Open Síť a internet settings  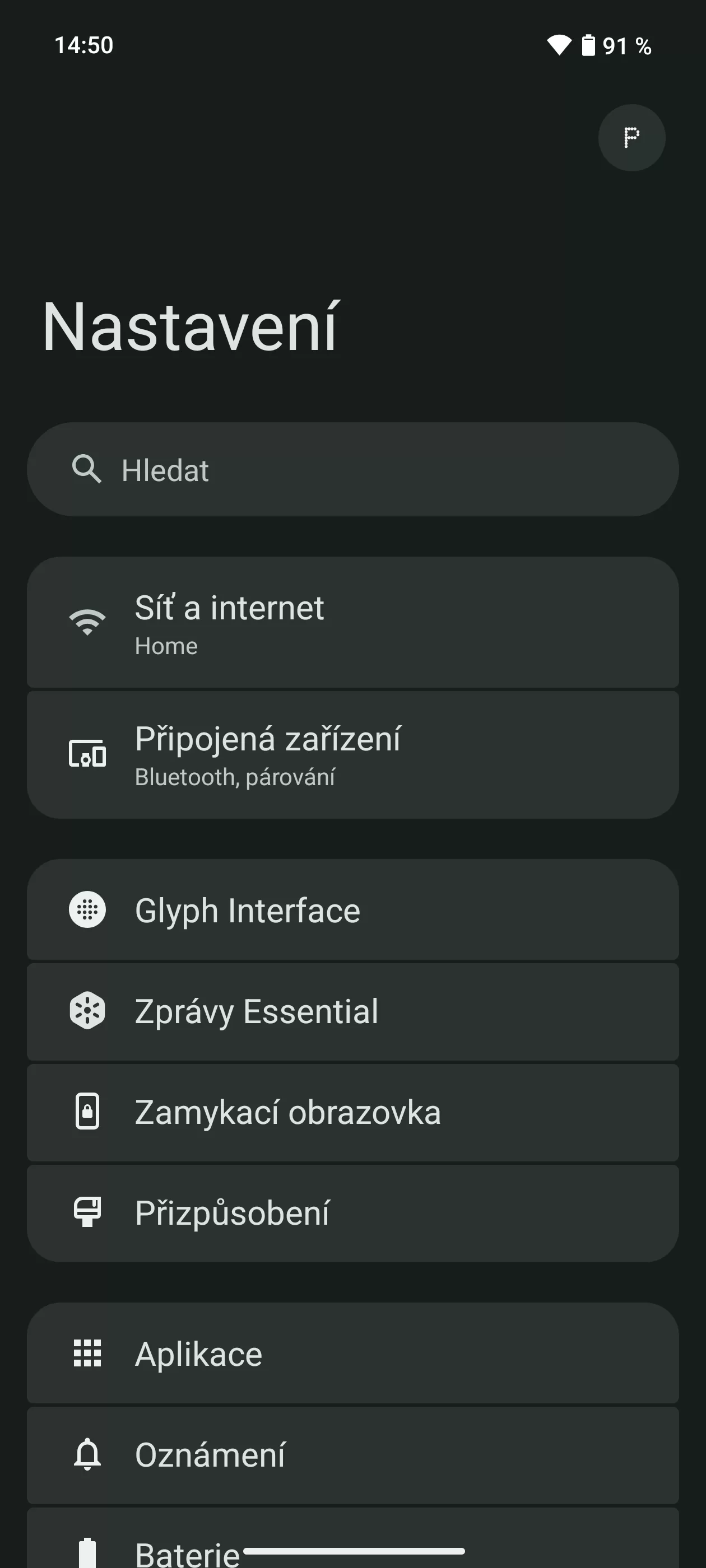tap(352, 622)
